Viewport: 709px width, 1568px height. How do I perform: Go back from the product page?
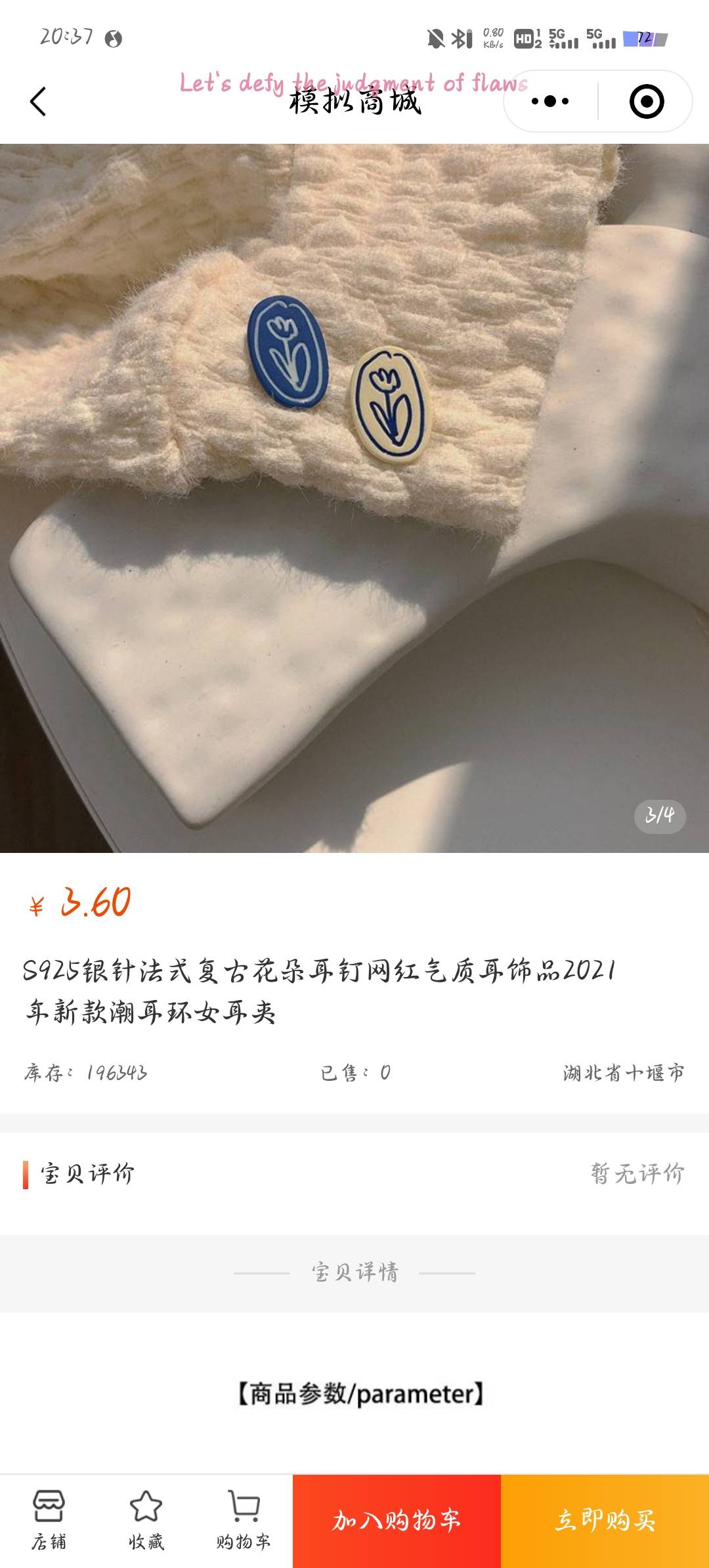(x=38, y=102)
